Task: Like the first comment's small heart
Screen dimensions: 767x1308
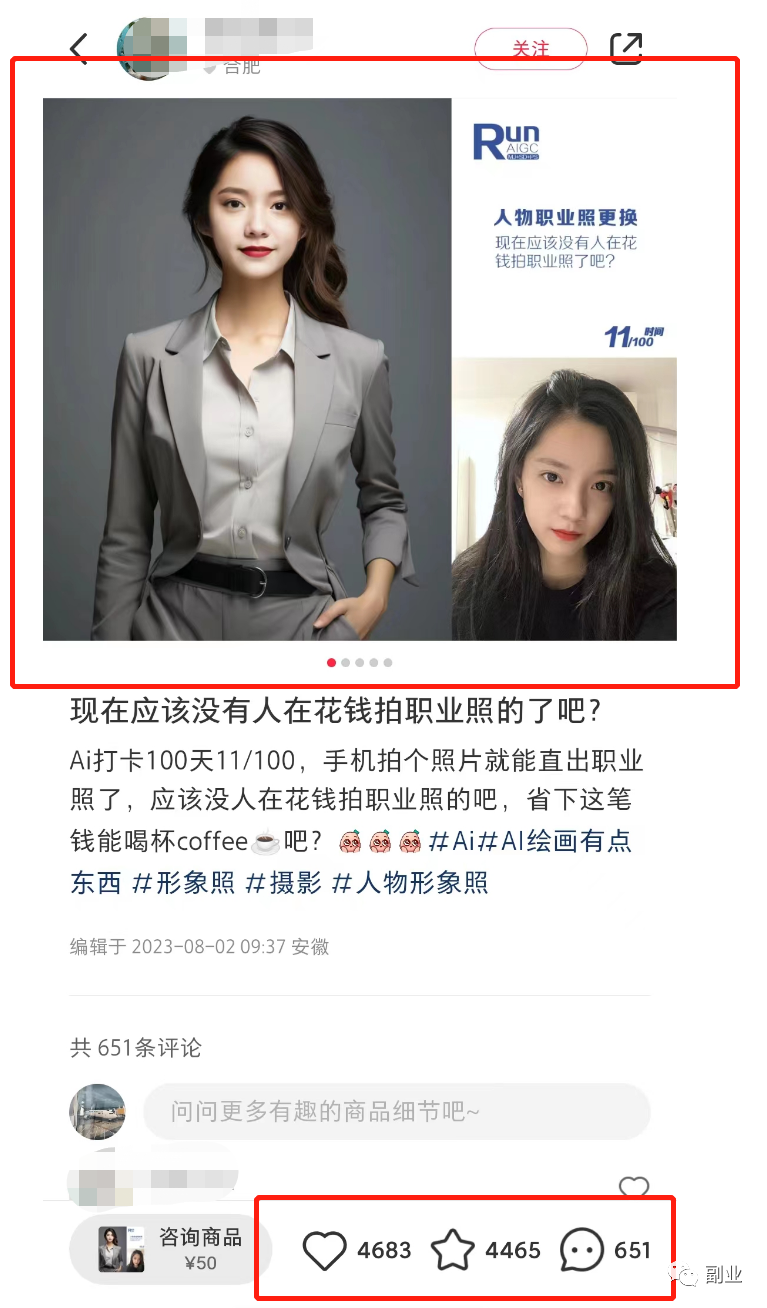Action: click(634, 1187)
